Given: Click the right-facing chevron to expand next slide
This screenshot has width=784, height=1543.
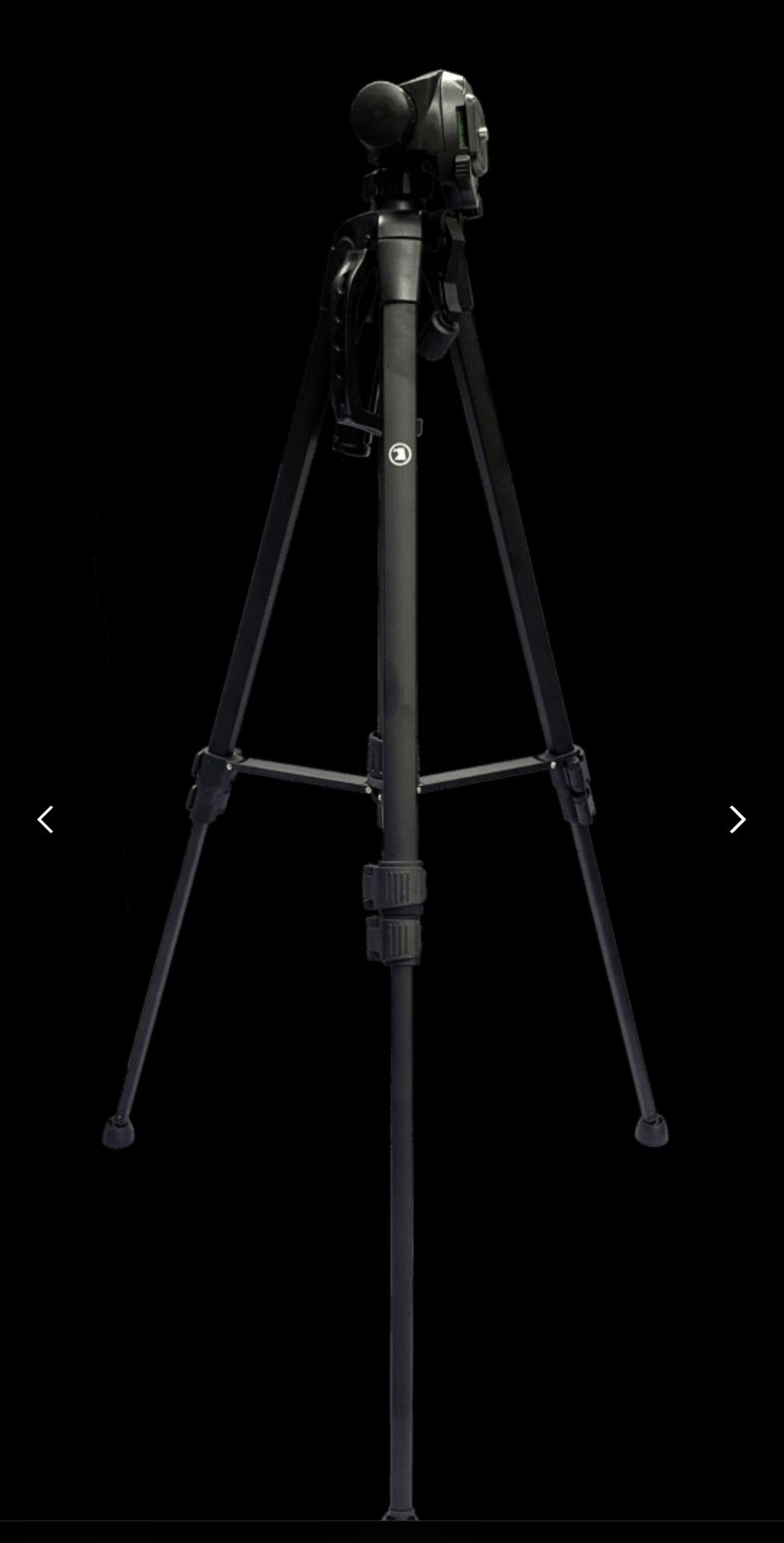Looking at the screenshot, I should pyautogui.click(x=736, y=819).
